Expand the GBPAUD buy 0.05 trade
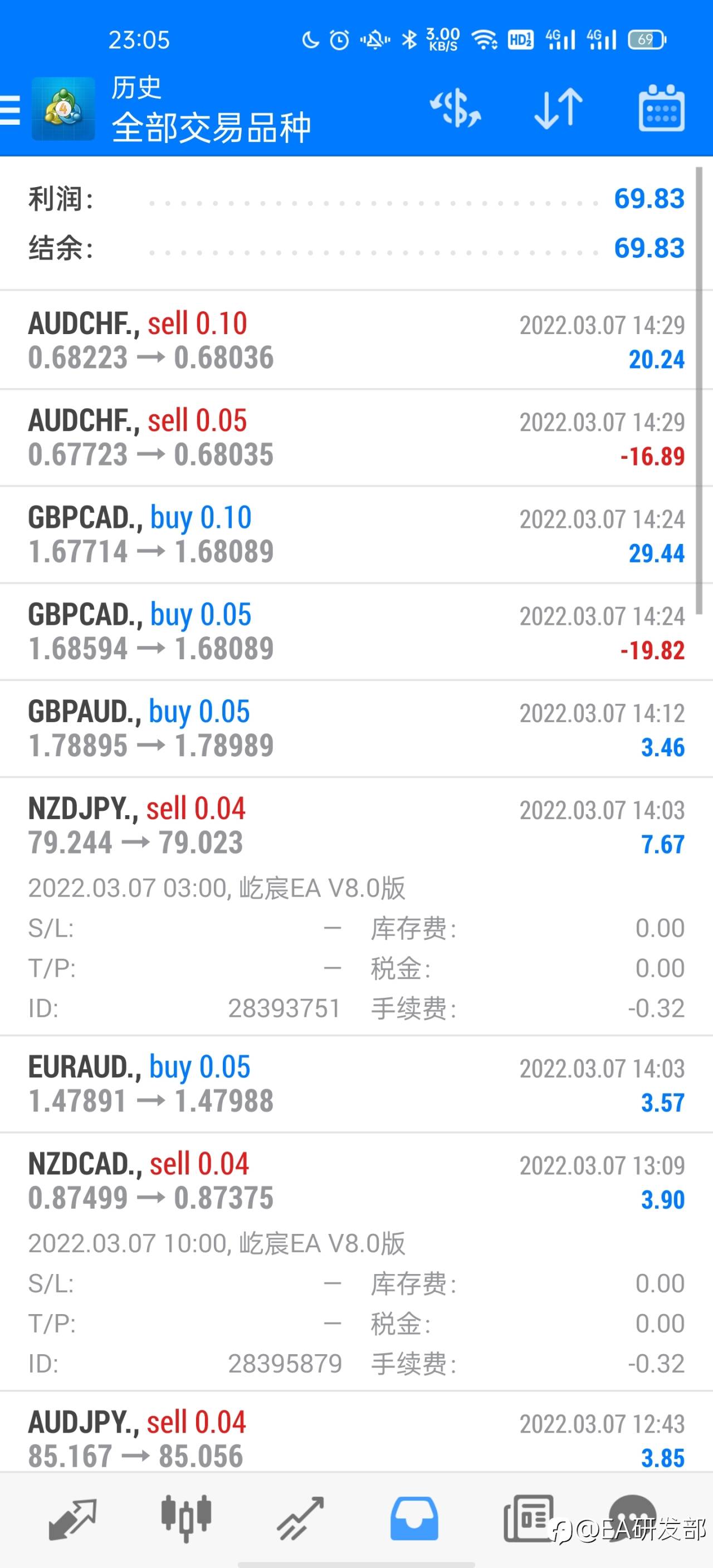 coord(356,729)
